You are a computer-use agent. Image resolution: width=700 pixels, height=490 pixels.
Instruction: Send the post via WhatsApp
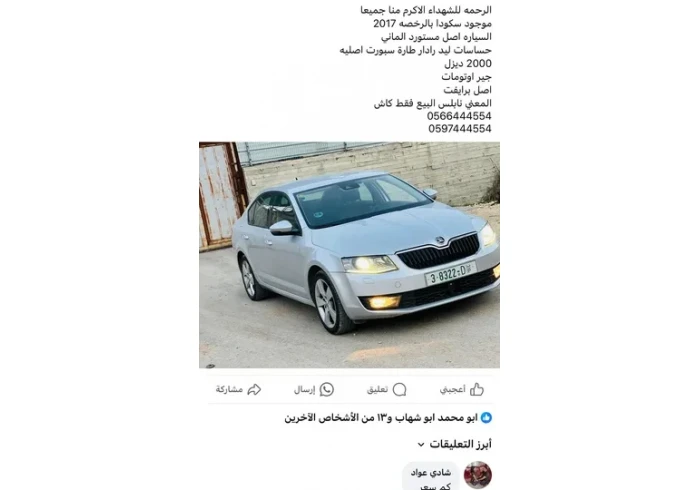tap(313, 389)
